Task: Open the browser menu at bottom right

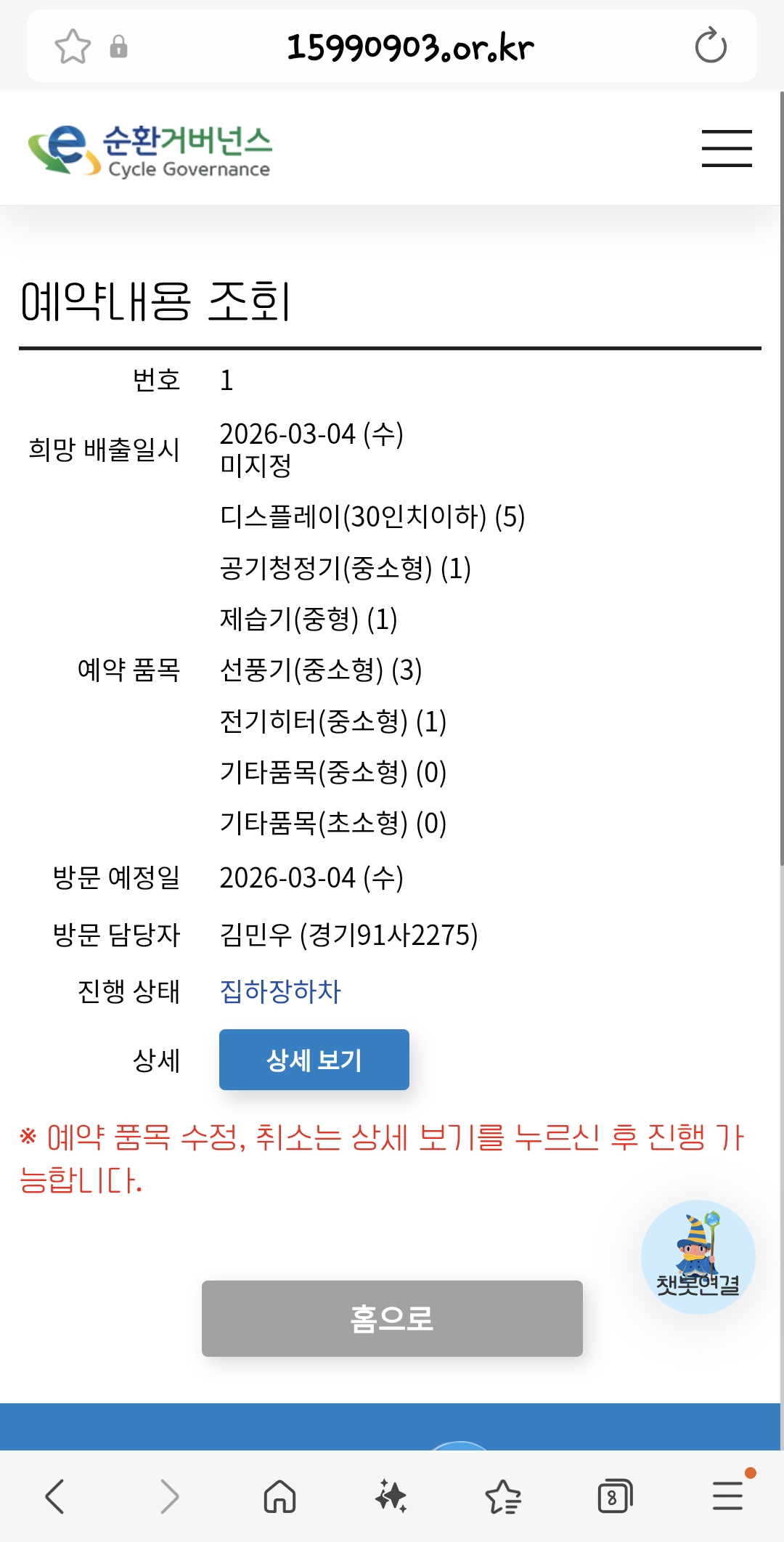Action: [x=727, y=1496]
